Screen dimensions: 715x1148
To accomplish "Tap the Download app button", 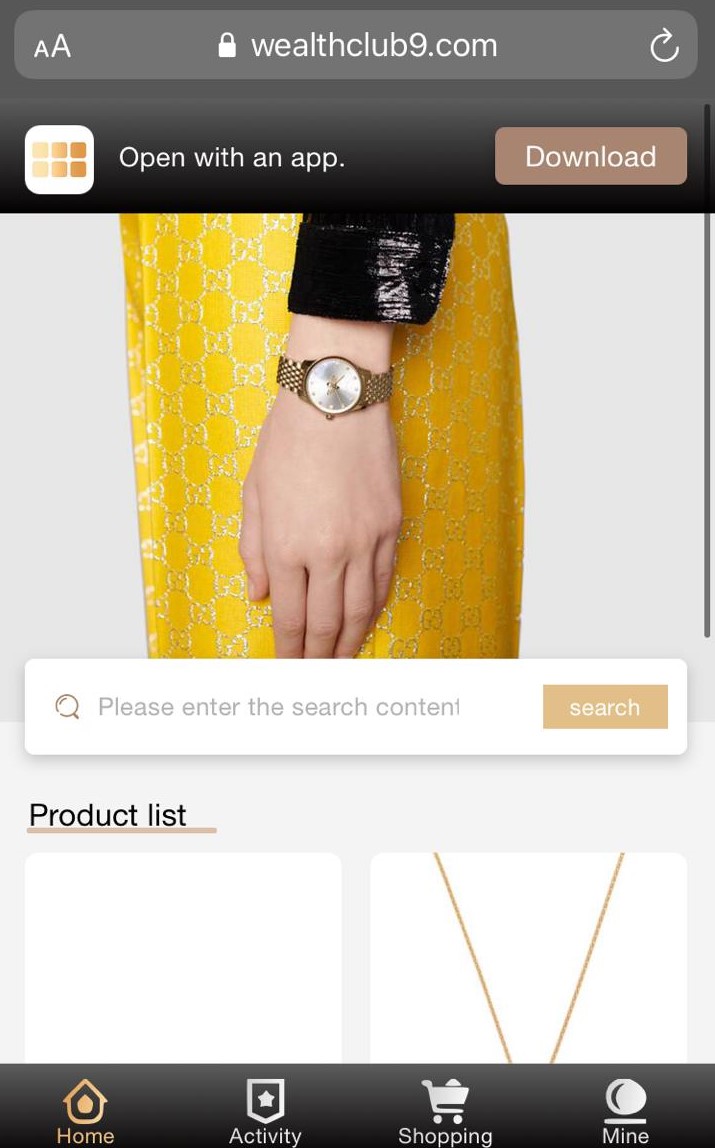I will click(x=590, y=156).
